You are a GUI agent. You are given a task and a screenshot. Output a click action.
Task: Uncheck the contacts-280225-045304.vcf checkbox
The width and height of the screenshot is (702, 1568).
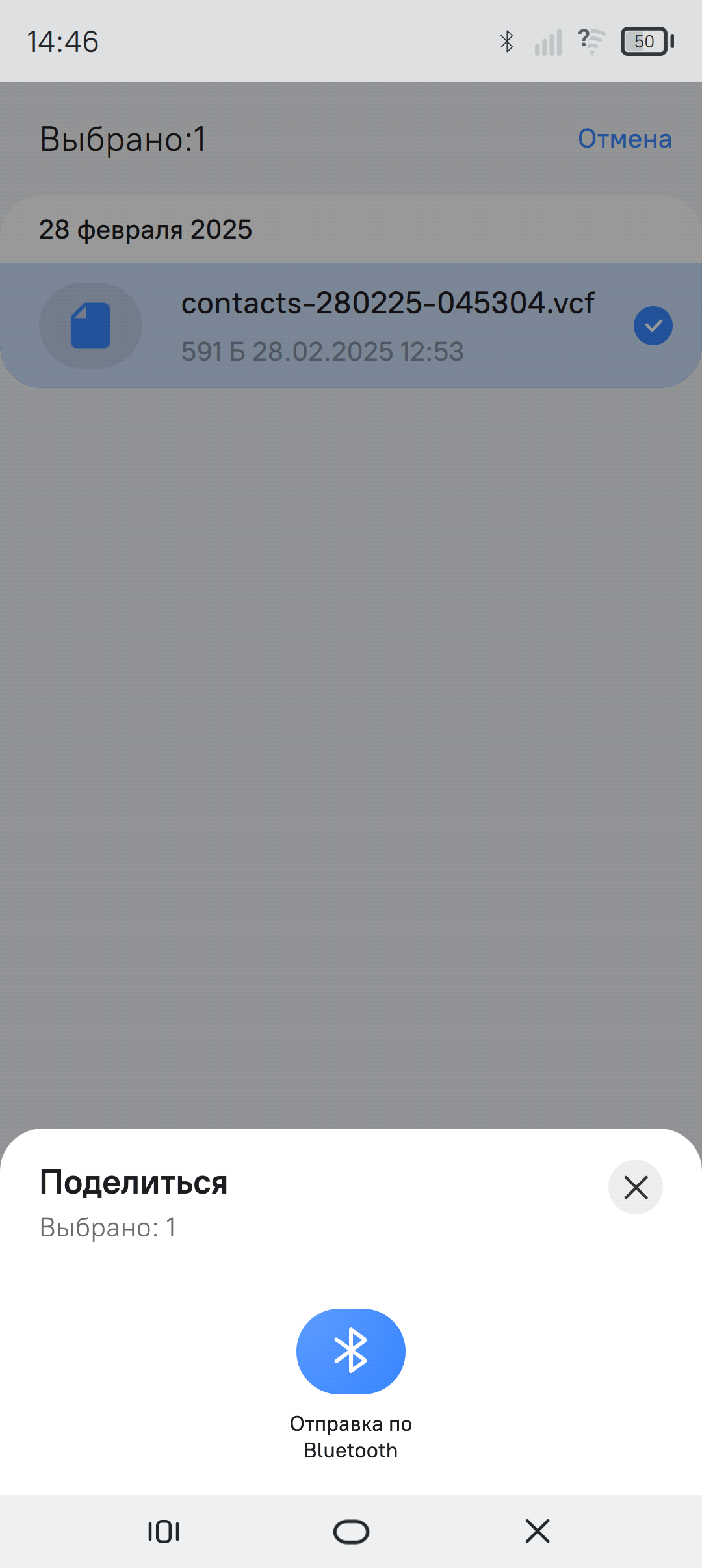653,326
